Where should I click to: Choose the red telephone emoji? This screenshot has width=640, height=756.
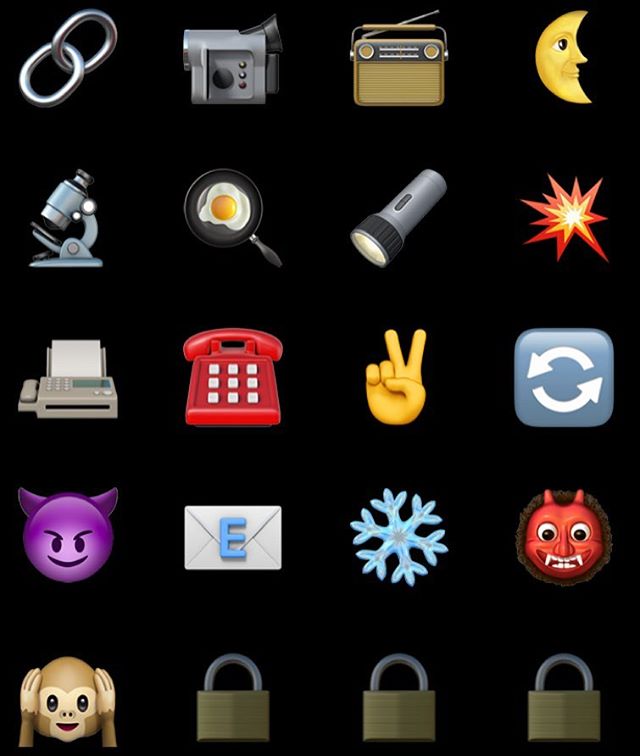coord(232,378)
